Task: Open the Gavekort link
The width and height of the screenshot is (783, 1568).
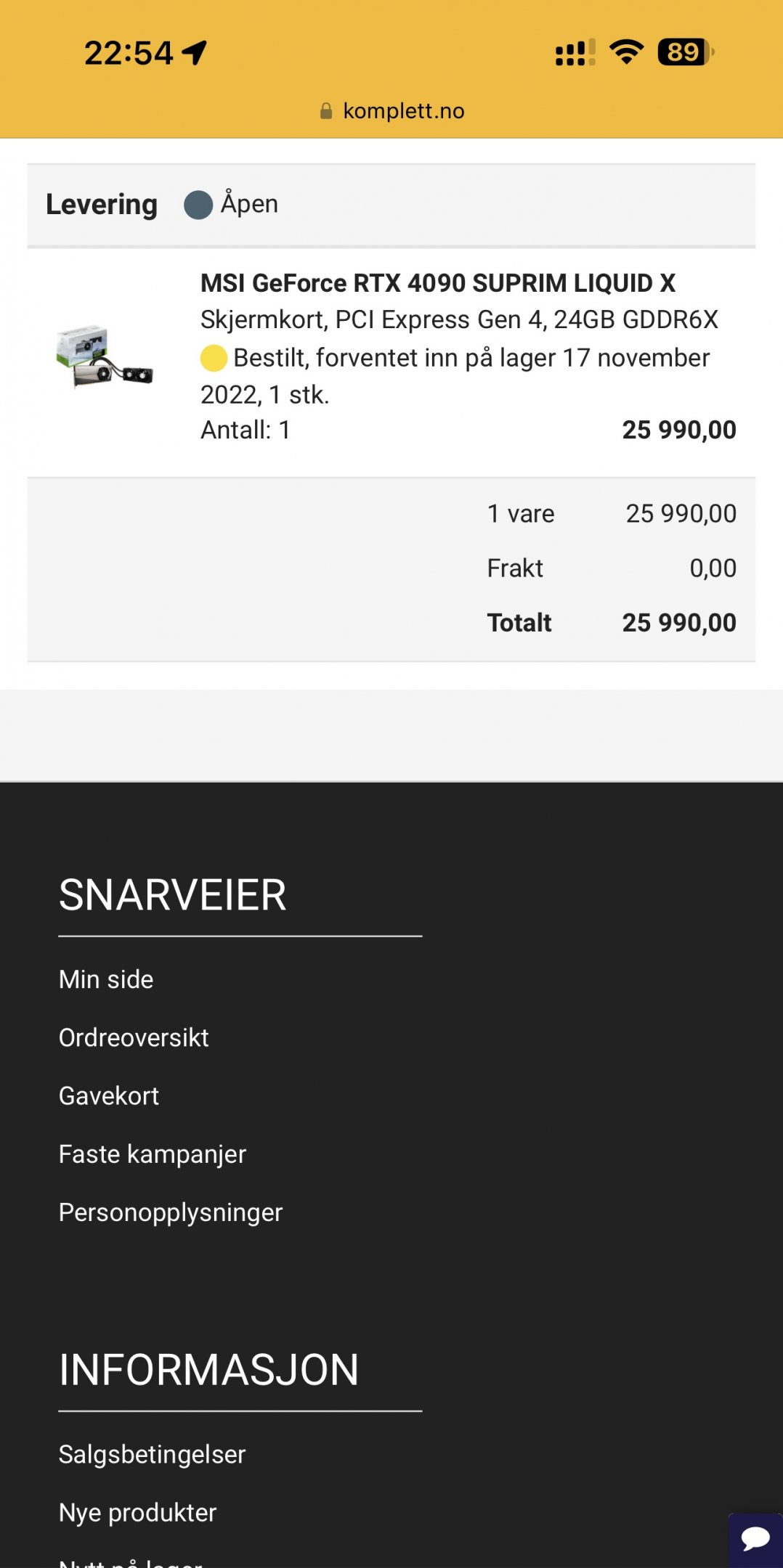Action: pyautogui.click(x=109, y=1095)
